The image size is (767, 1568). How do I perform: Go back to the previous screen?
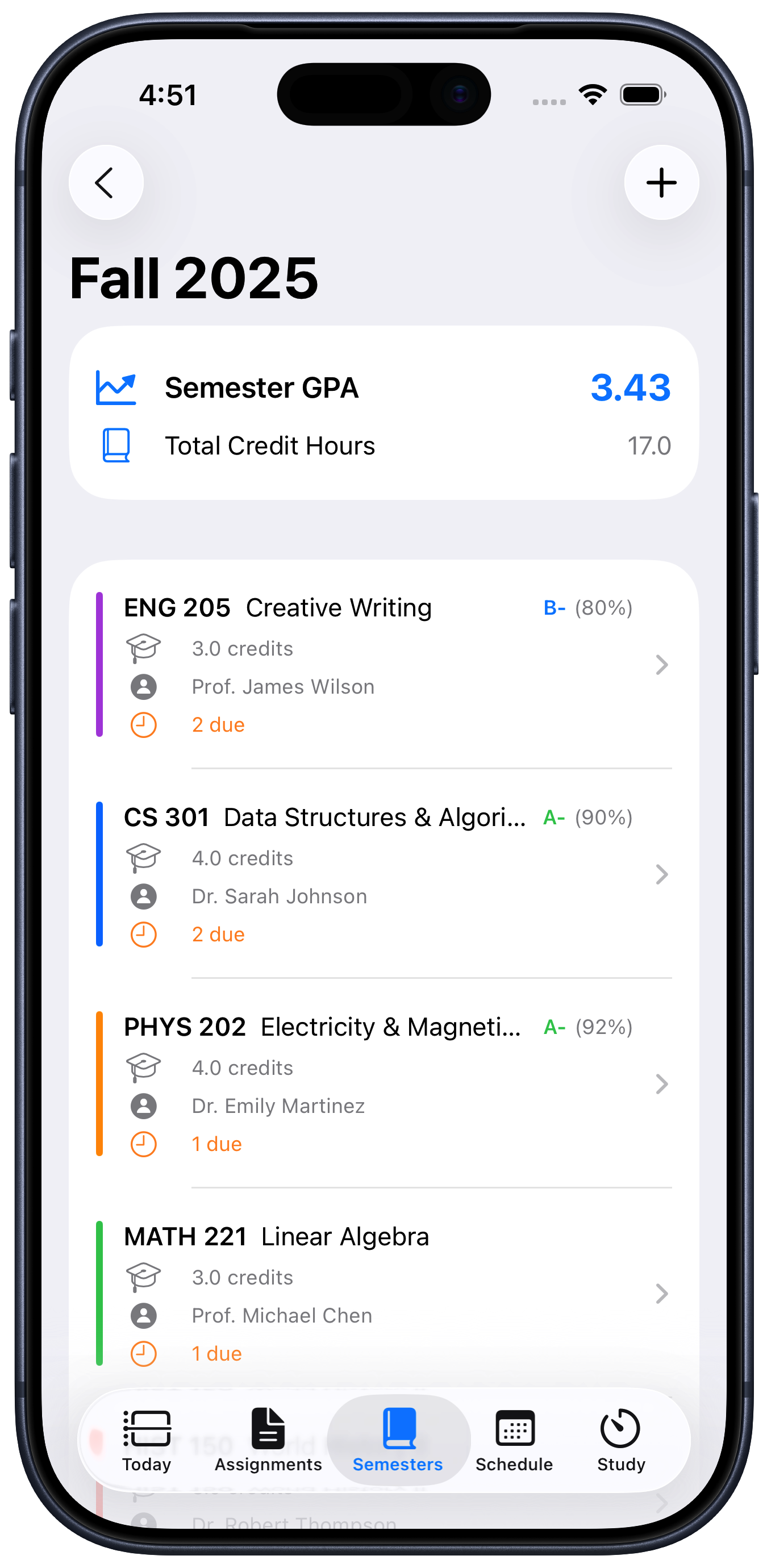[106, 182]
